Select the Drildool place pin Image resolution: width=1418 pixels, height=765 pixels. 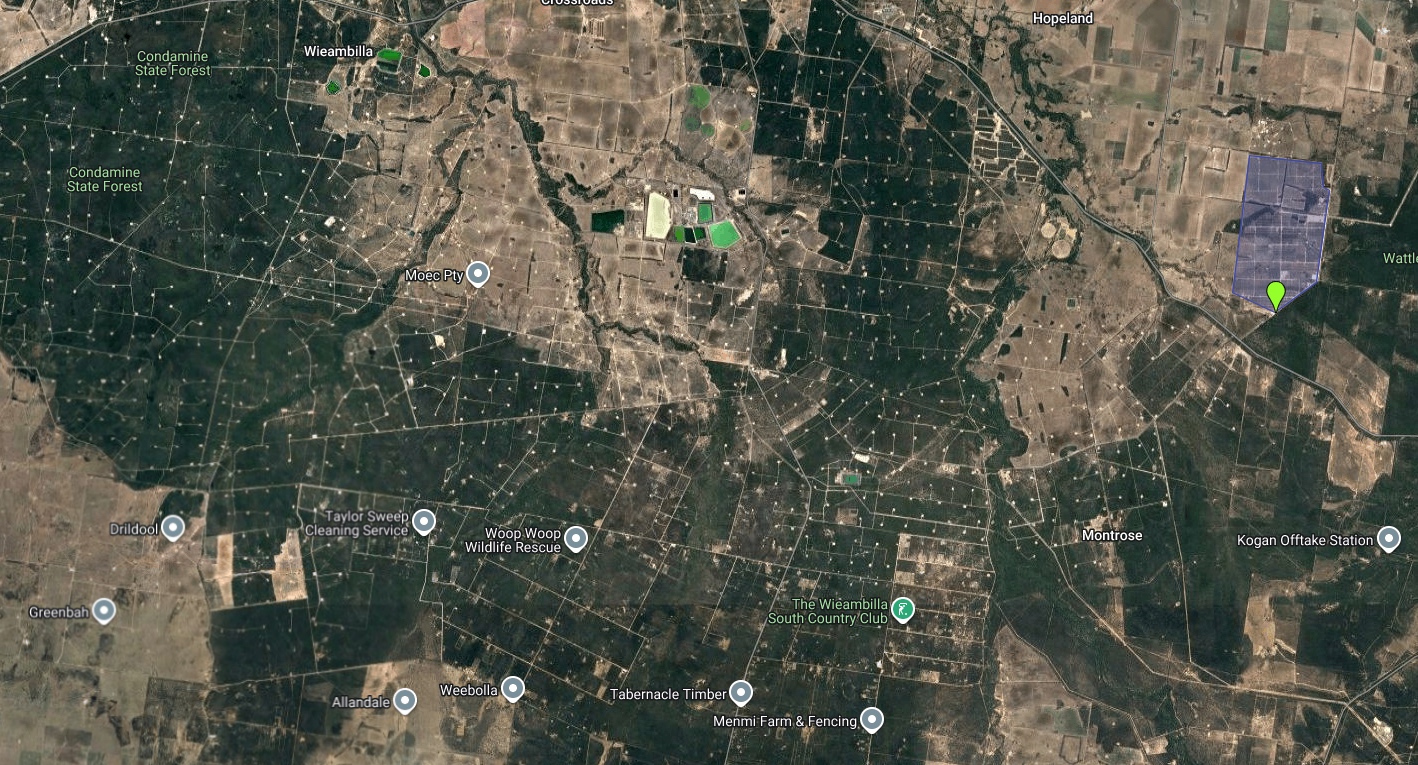pos(173,526)
